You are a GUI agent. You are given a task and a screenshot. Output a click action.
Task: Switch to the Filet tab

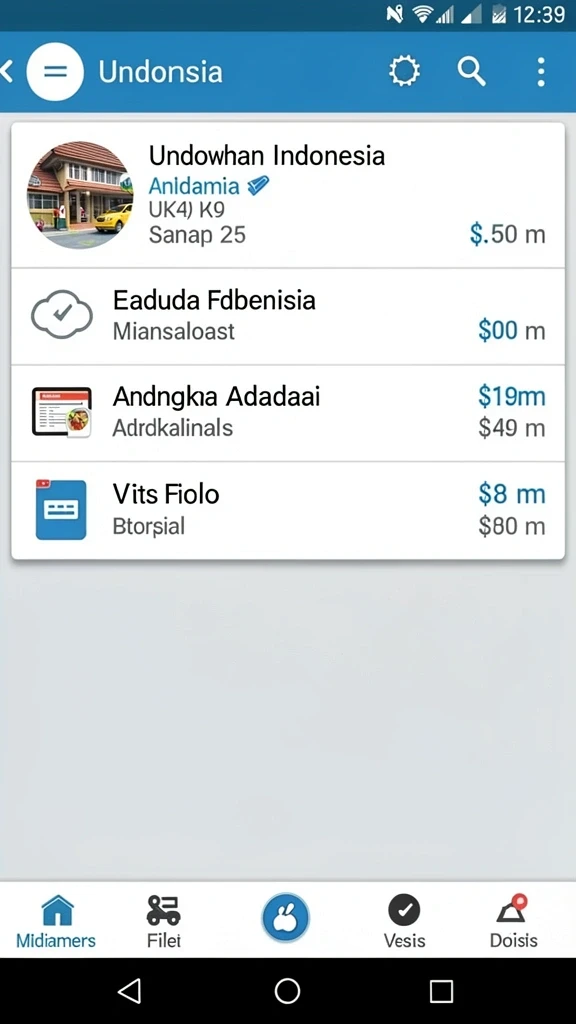click(x=163, y=921)
